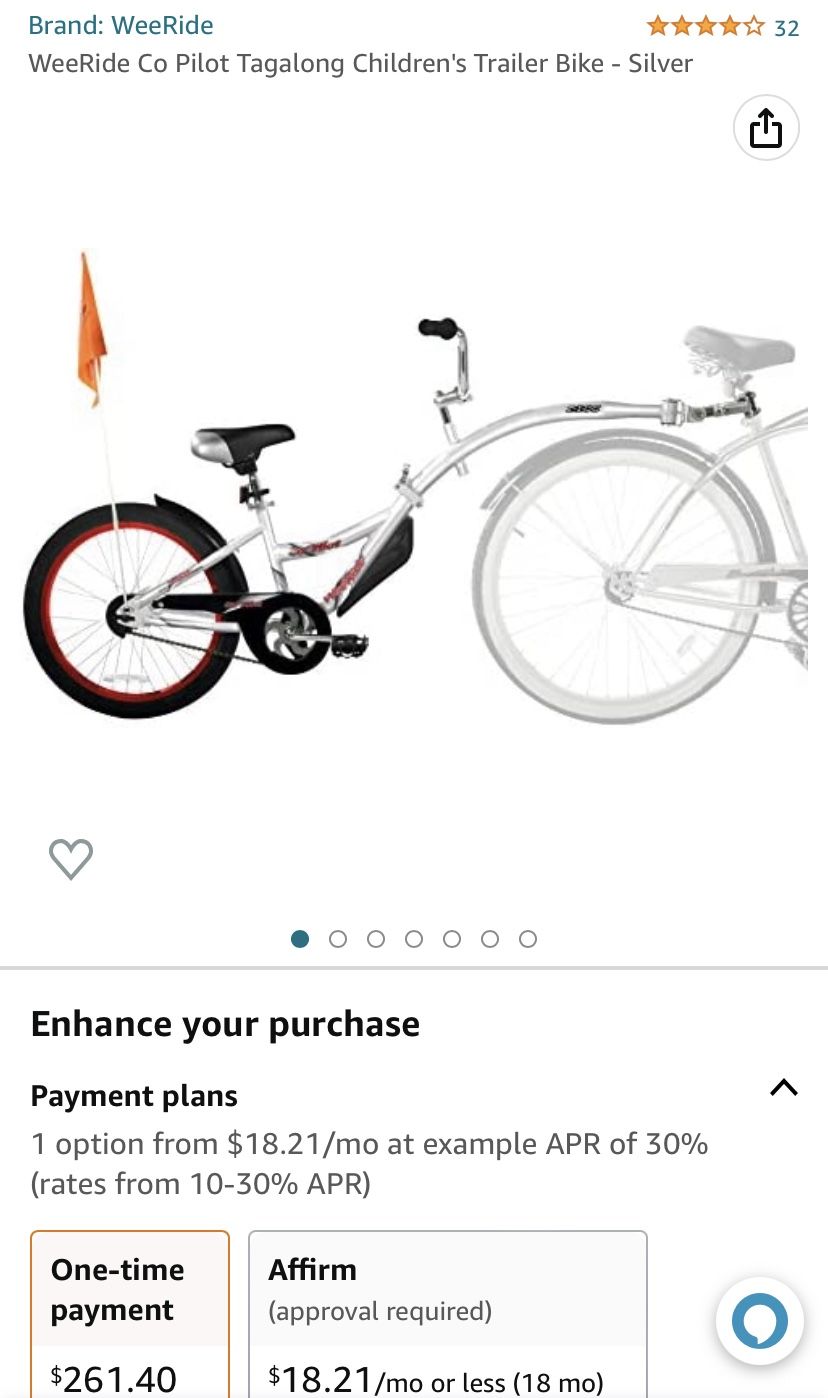Screen dimensions: 828x1398
Task: Add trailer bike to wish list
Action: tap(71, 858)
